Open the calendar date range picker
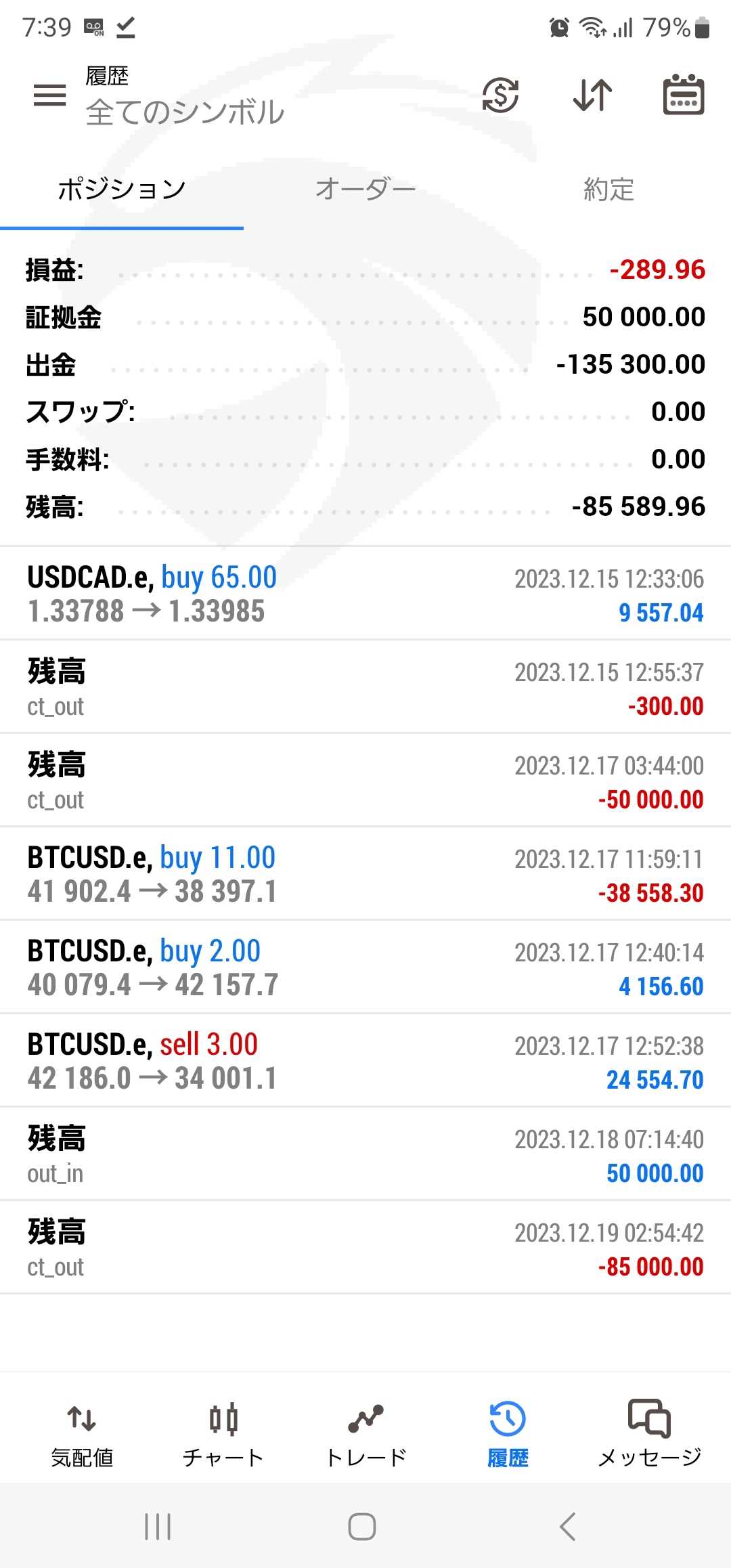This screenshot has height=1568, width=731. click(x=683, y=95)
